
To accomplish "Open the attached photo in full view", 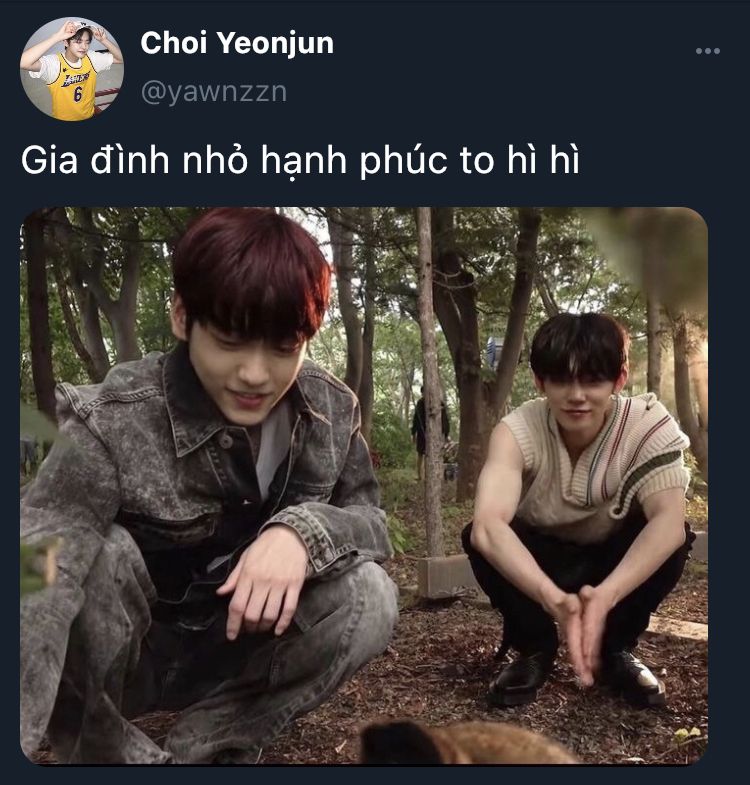I will pyautogui.click(x=364, y=486).
